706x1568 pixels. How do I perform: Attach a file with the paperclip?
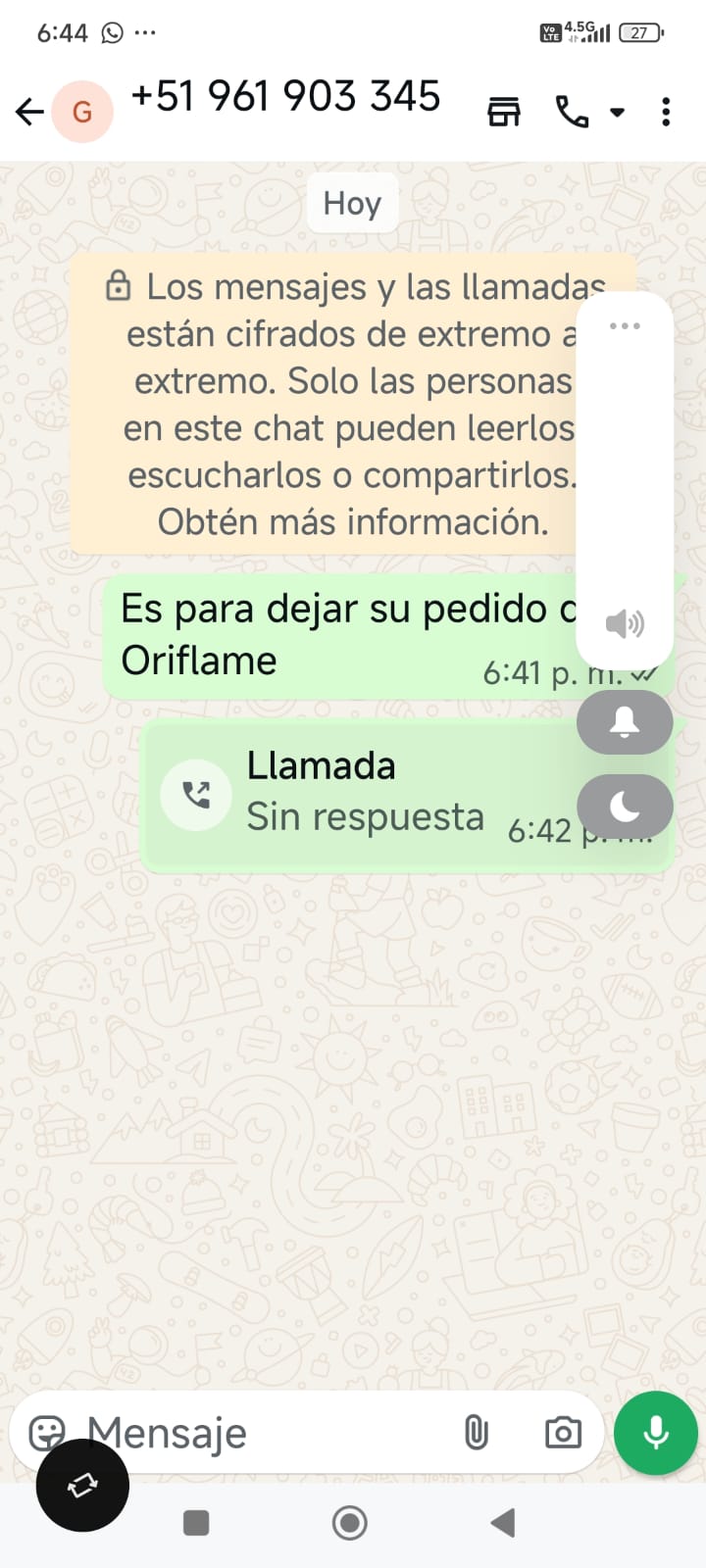pos(476,1433)
